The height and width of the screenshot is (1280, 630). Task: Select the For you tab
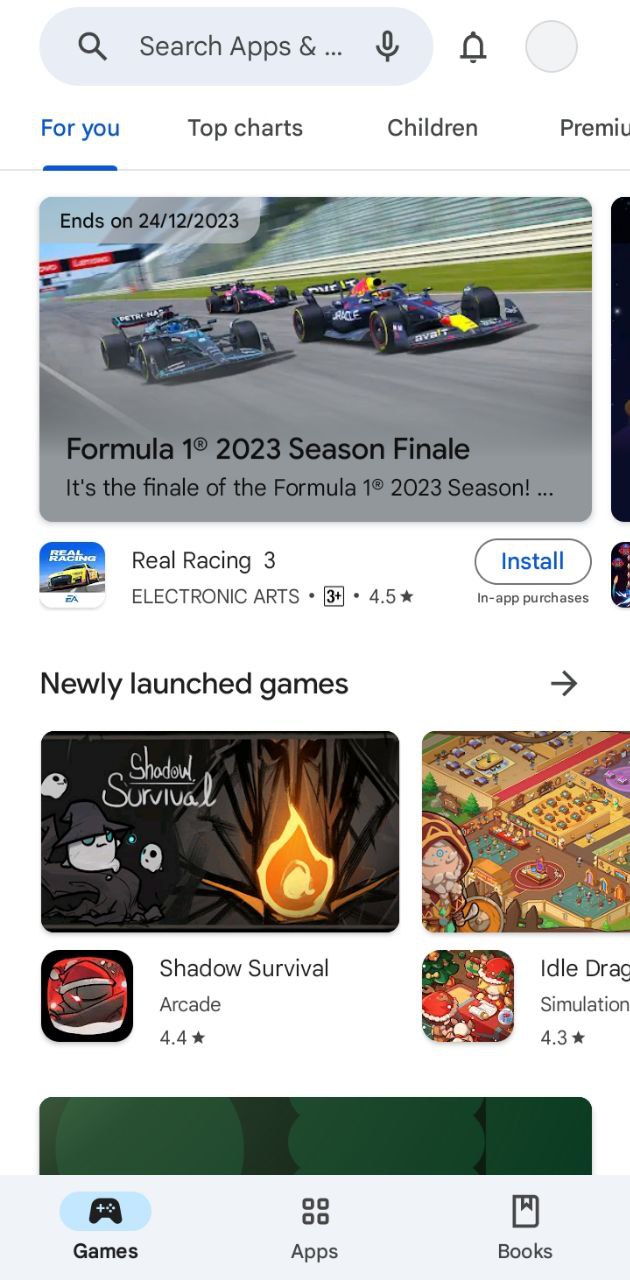[x=80, y=128]
